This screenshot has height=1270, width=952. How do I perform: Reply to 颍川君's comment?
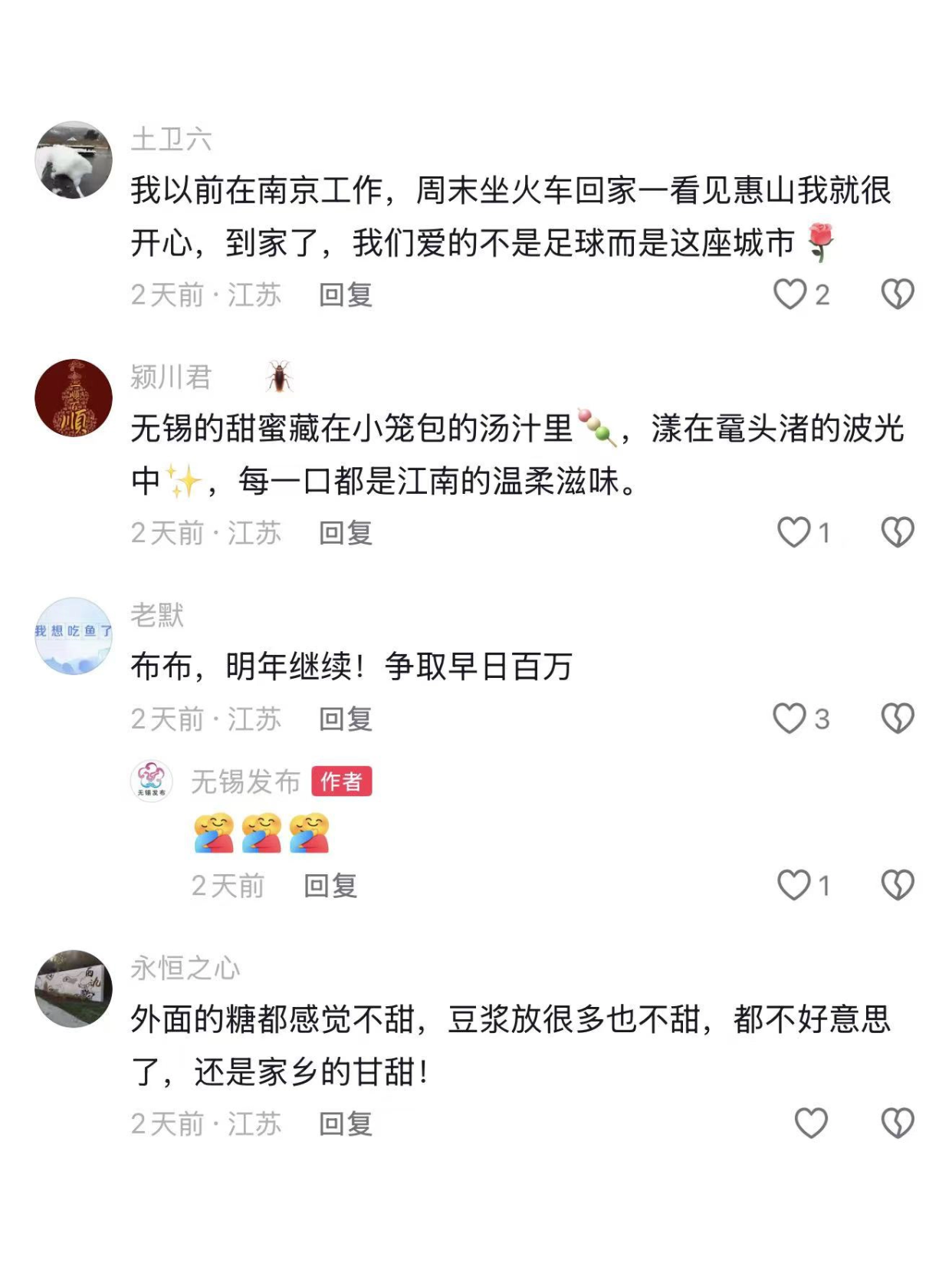346,533
